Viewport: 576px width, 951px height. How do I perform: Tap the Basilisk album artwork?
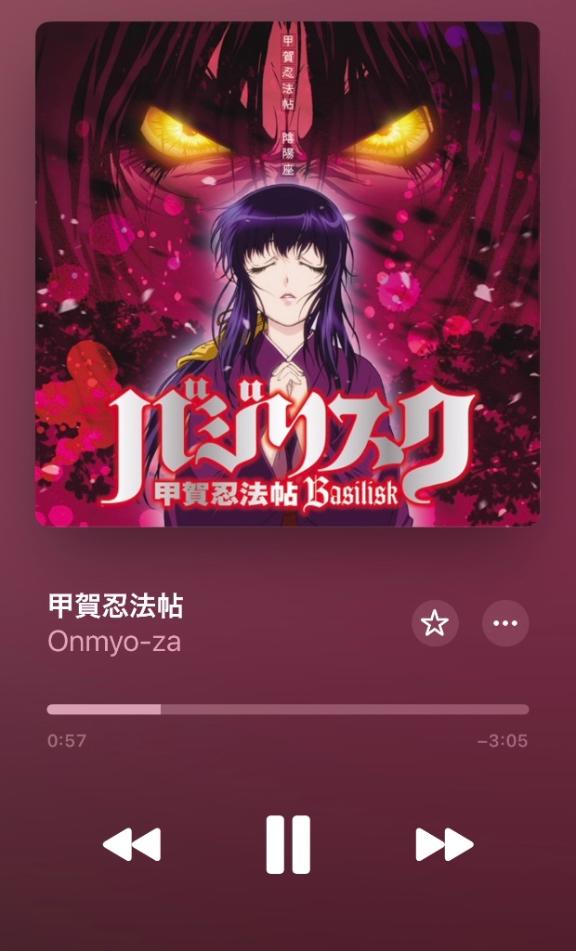[287, 274]
